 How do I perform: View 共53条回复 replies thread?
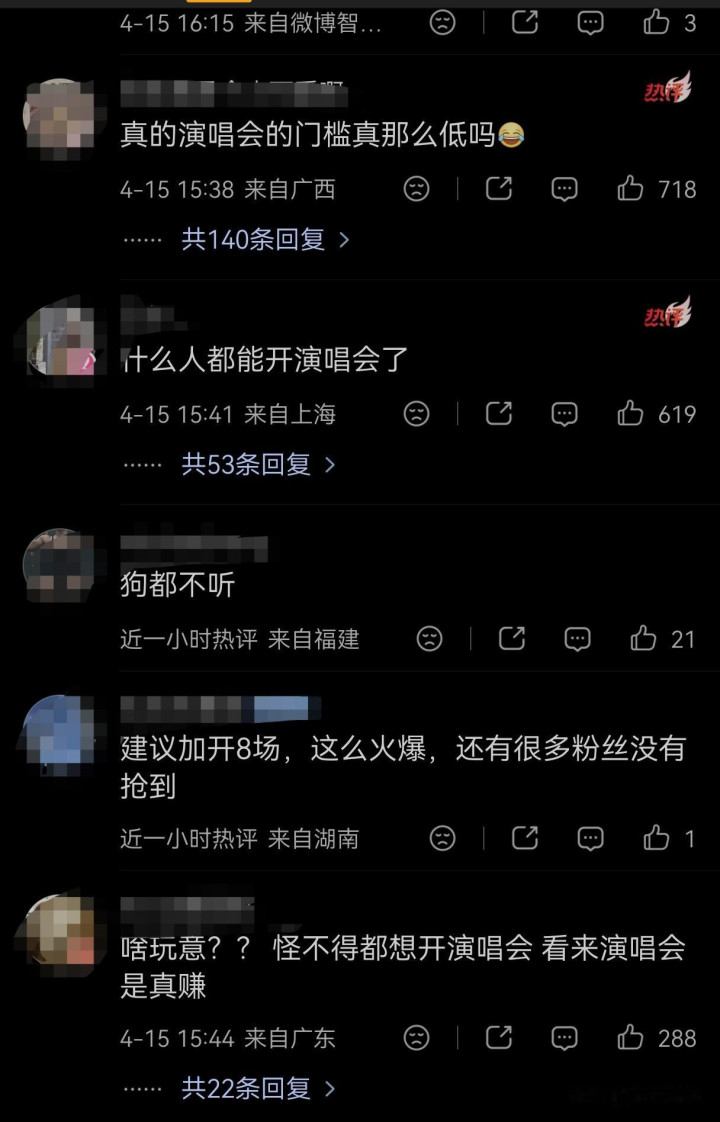click(258, 464)
